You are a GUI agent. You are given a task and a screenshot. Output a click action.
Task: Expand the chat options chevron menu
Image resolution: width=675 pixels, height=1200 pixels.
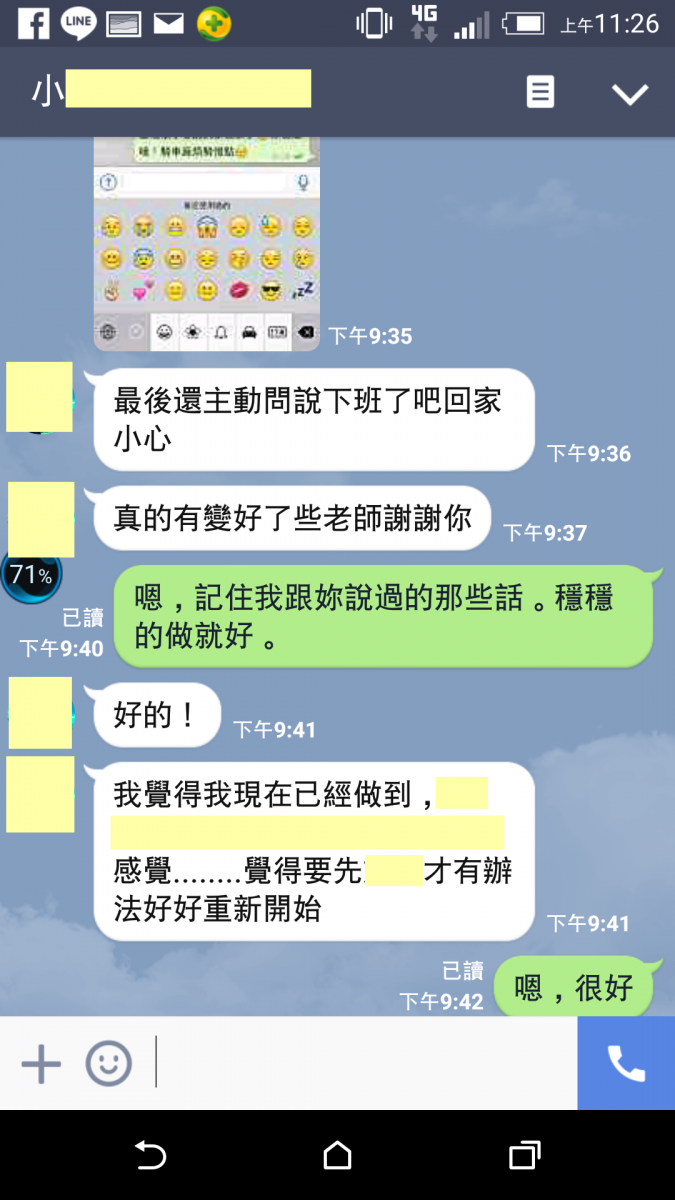630,94
